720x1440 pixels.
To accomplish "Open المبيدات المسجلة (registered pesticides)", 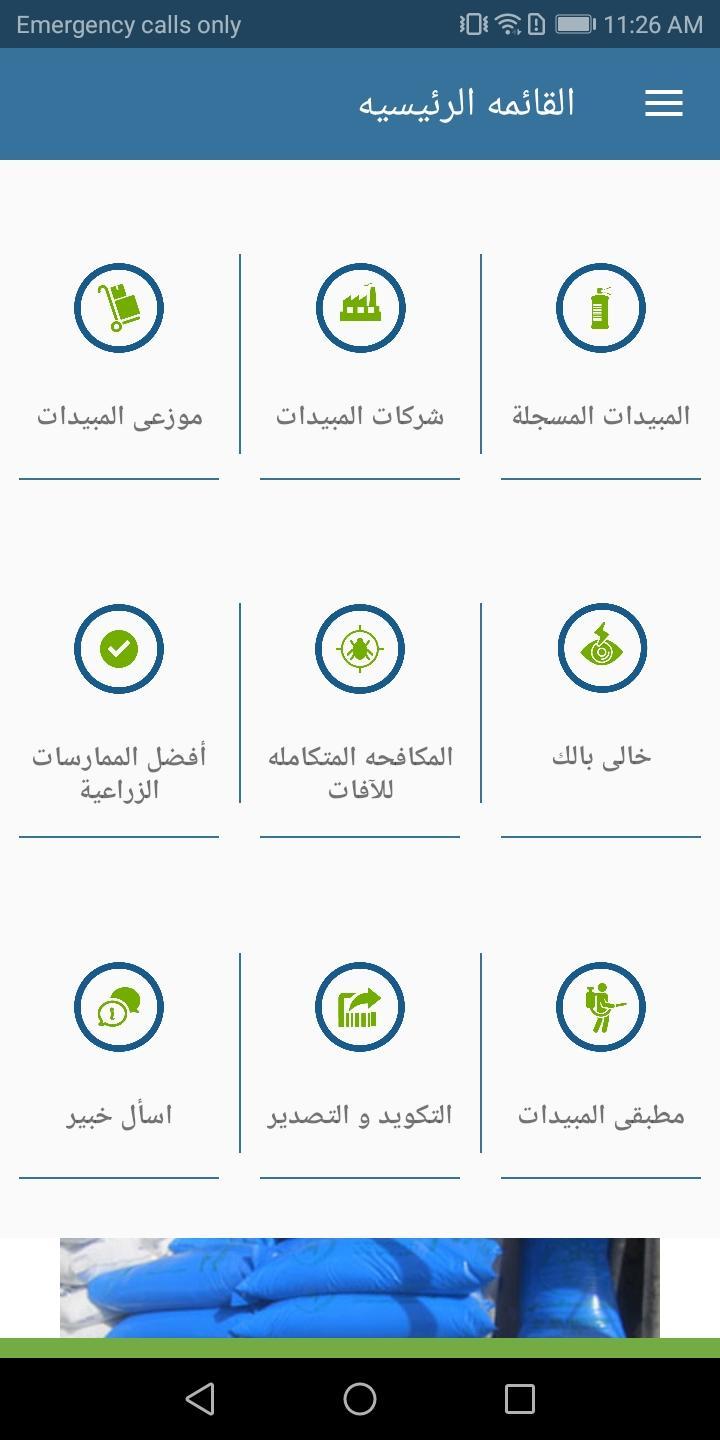I will point(600,350).
